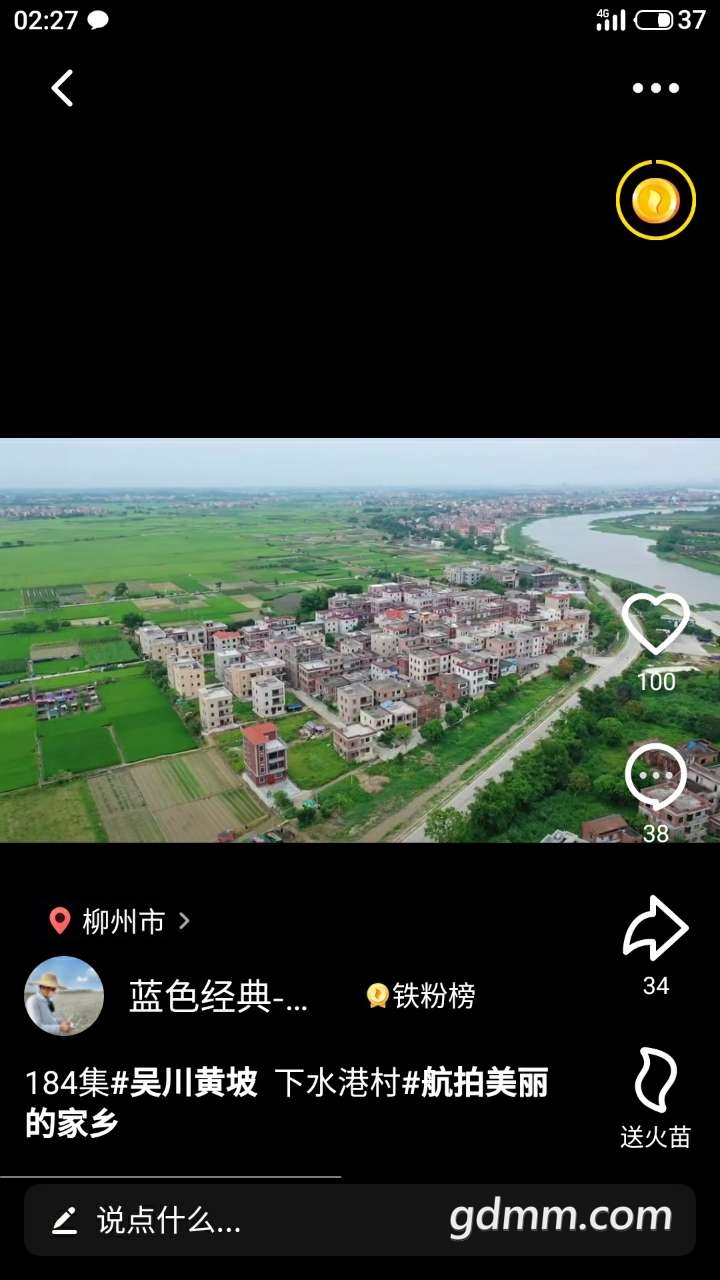Open hashtag #吴川黄坡
The image size is (720, 1280).
184,1083
